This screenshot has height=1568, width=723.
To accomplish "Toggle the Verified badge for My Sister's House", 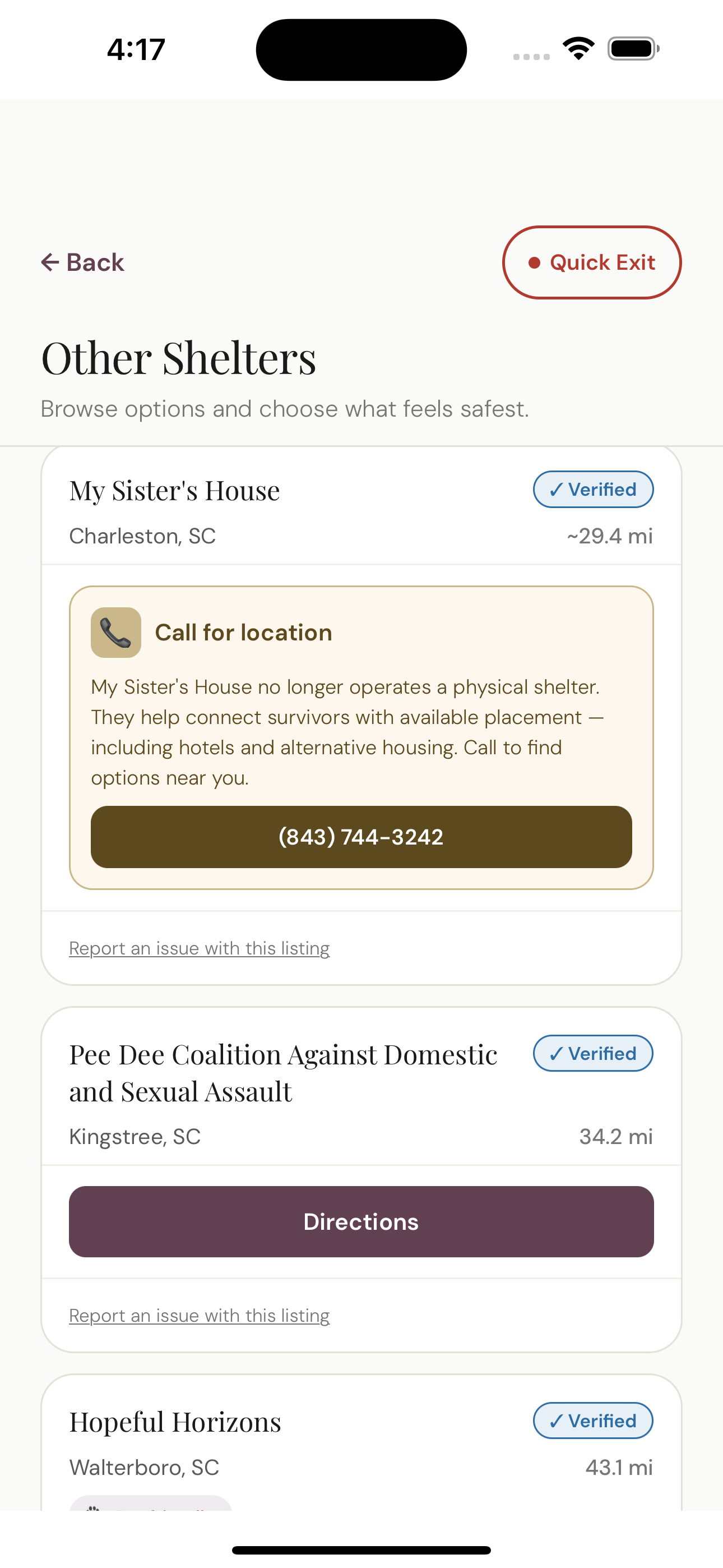I will coord(592,489).
